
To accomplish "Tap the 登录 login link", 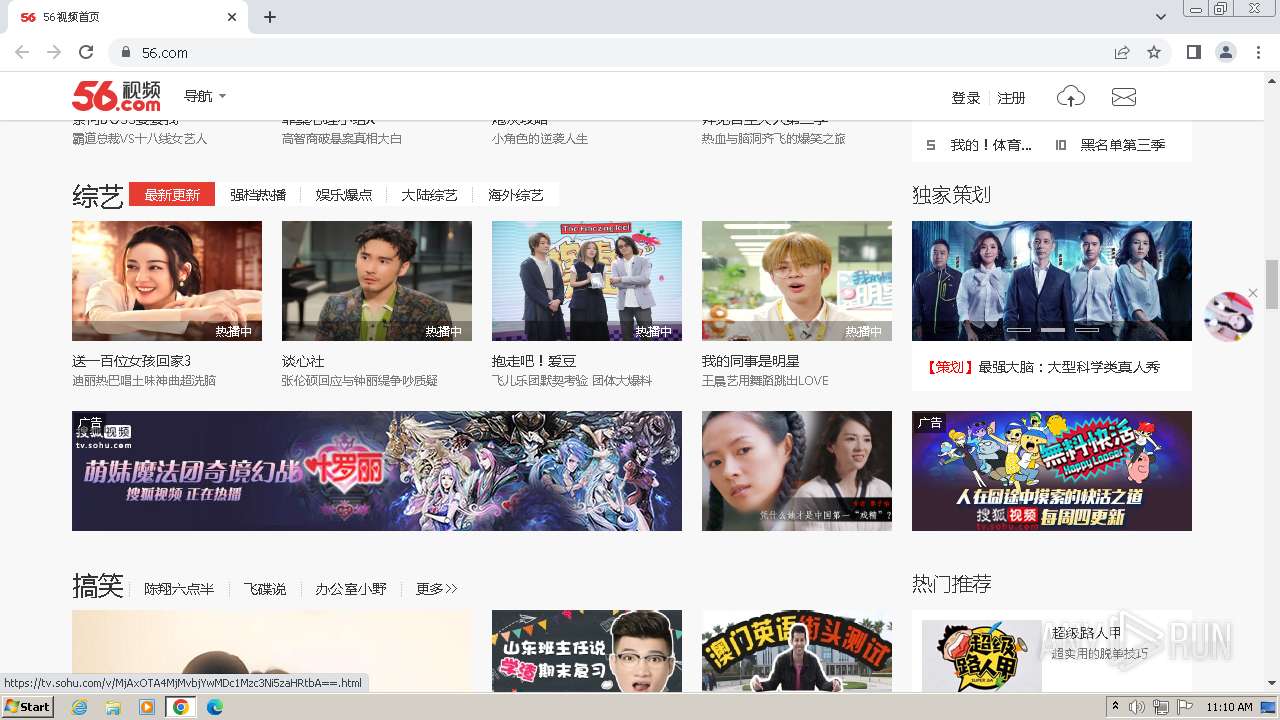I will click(965, 98).
